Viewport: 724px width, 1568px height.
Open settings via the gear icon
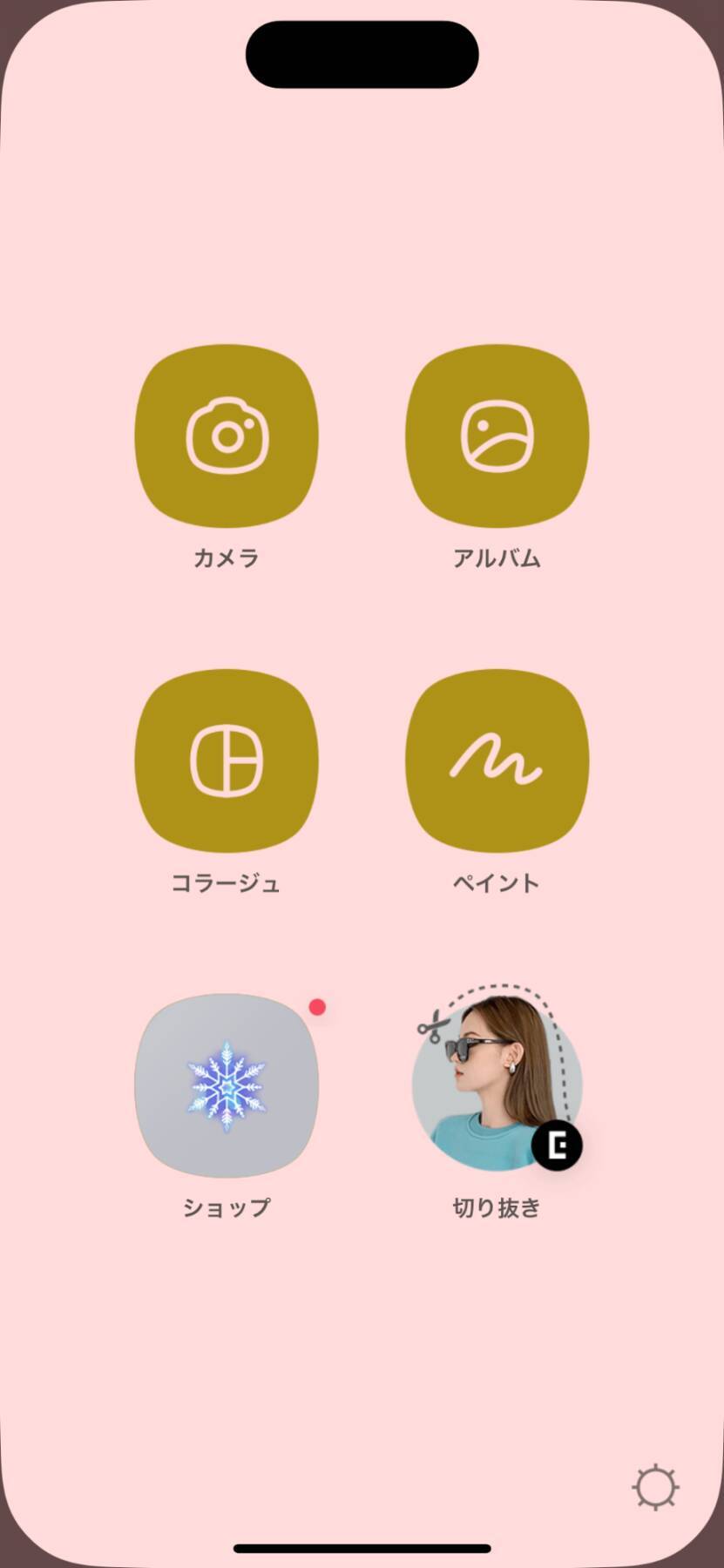(x=655, y=1487)
